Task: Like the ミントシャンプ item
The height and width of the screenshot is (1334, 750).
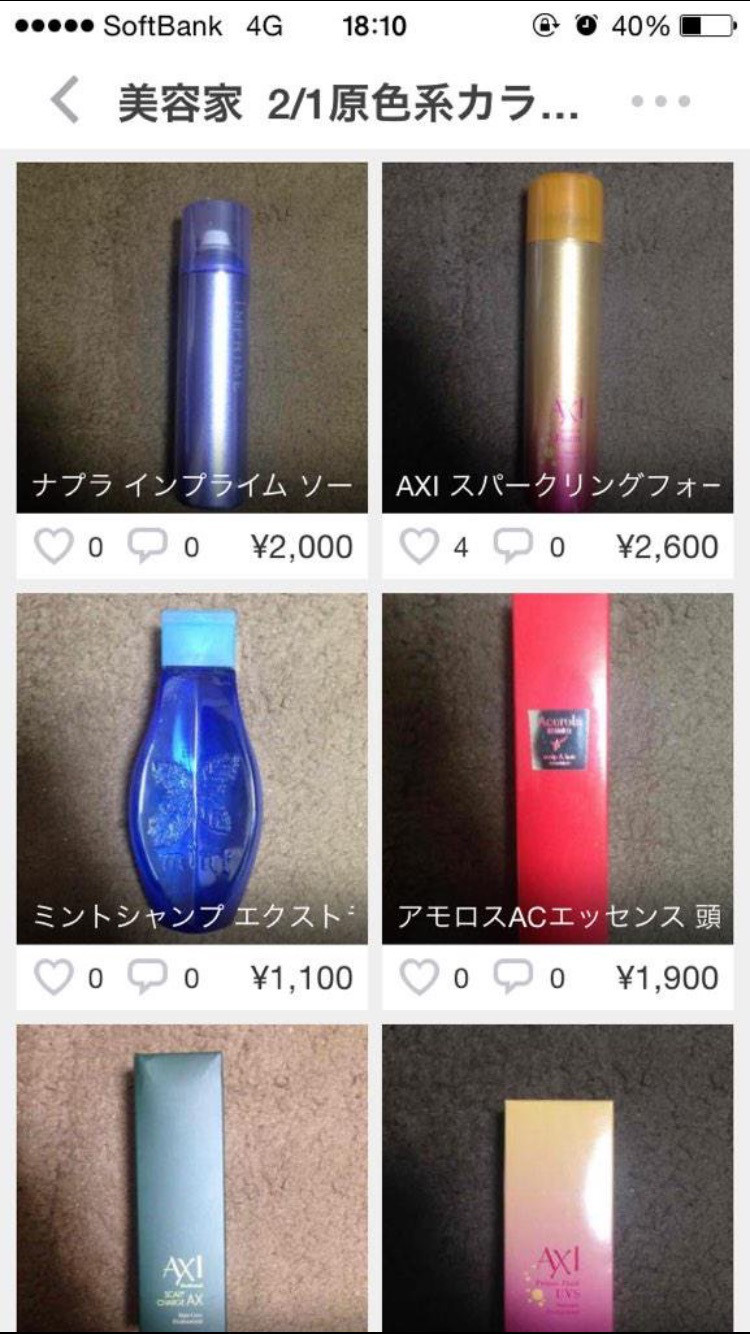Action: 54,978
